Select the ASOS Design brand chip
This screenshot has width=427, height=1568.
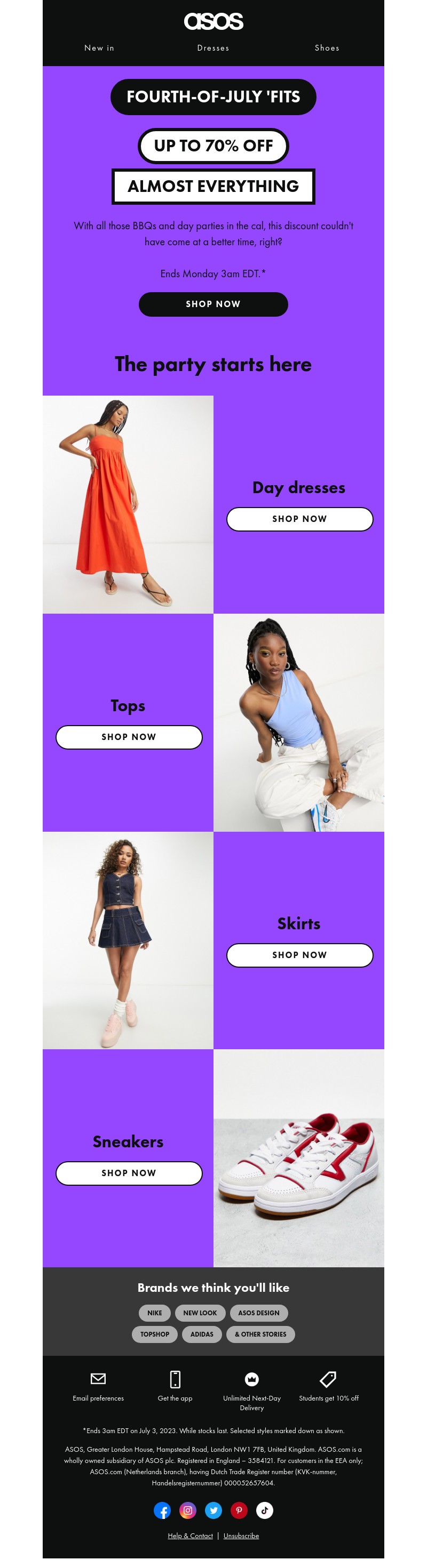coord(259,1313)
